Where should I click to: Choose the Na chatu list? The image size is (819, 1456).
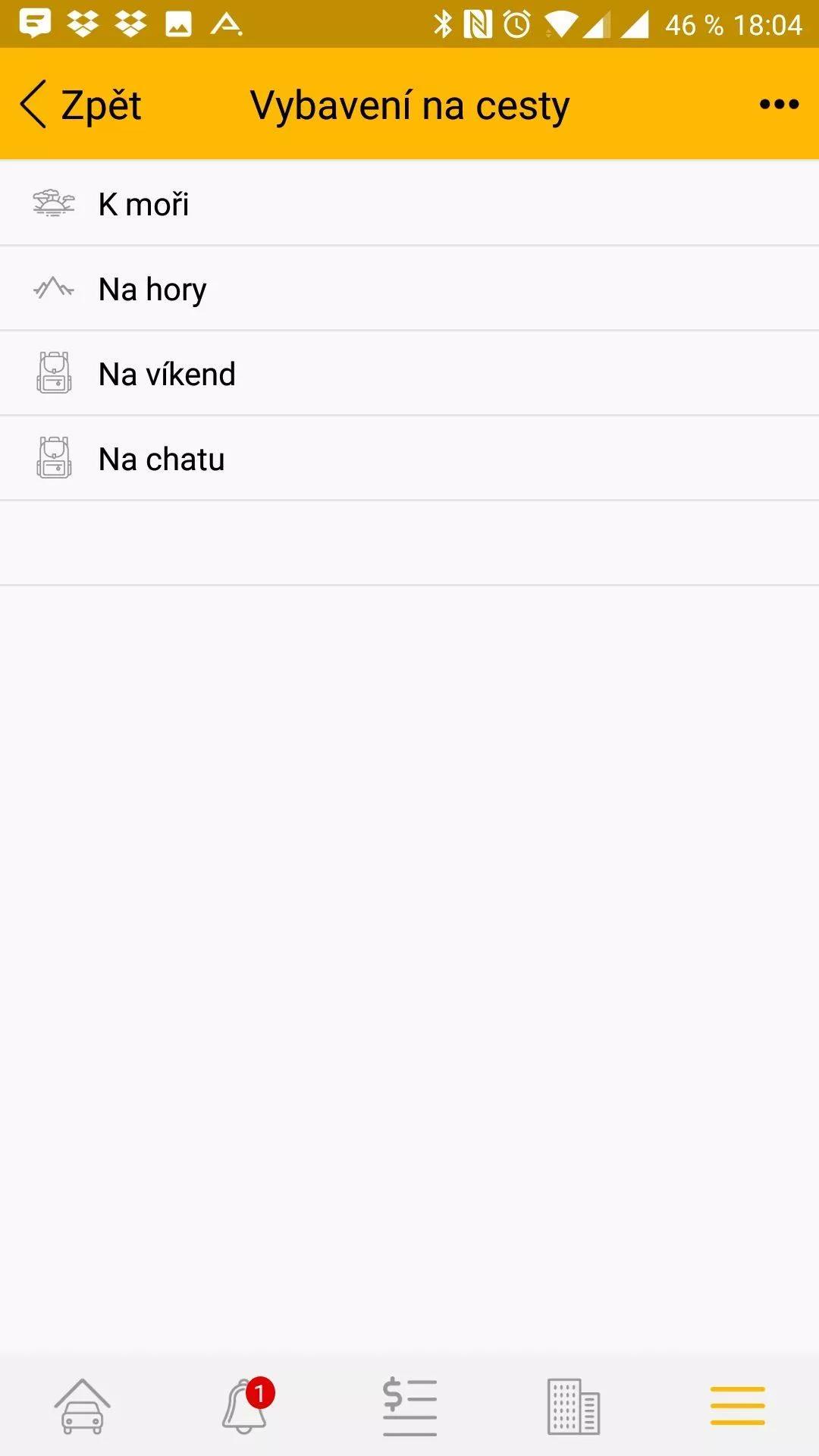(409, 458)
